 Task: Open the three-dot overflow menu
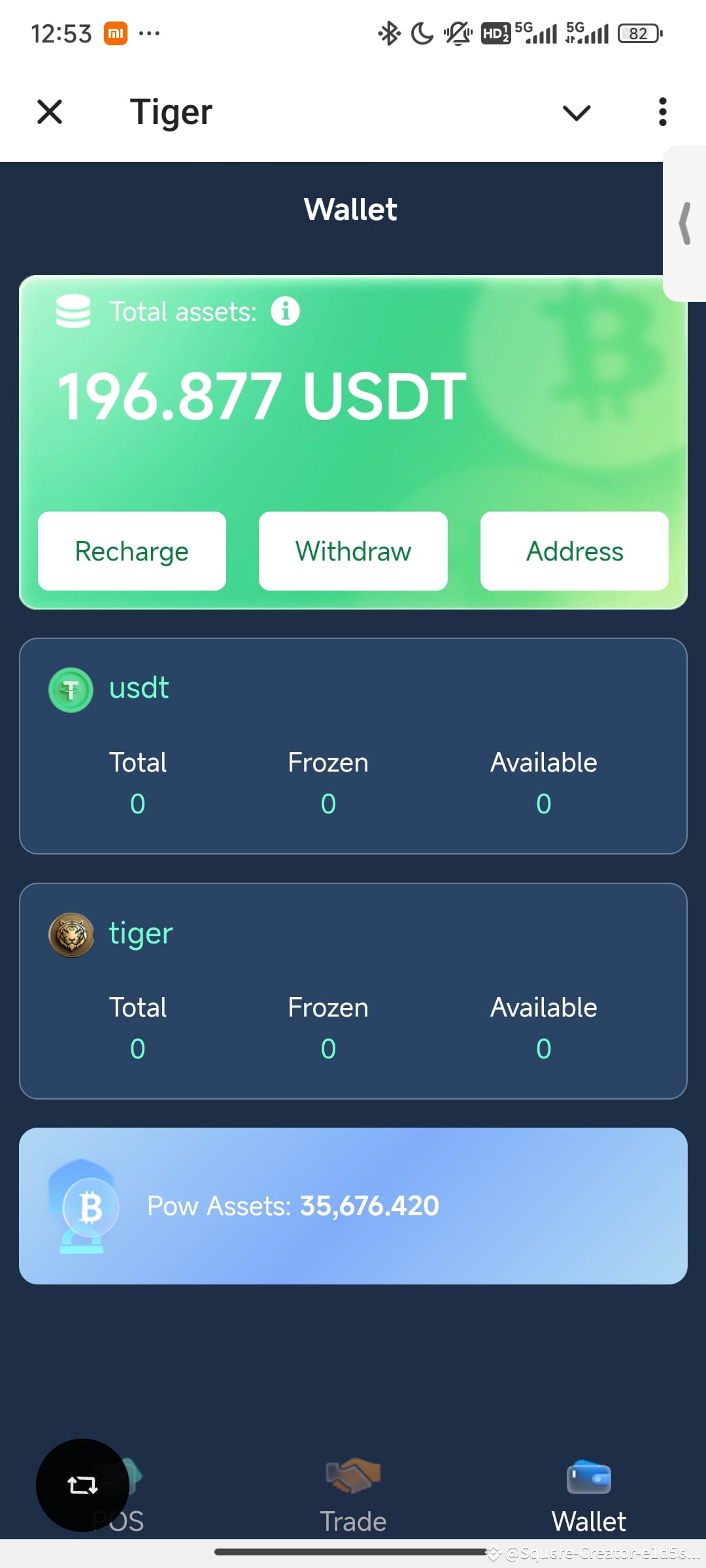662,112
